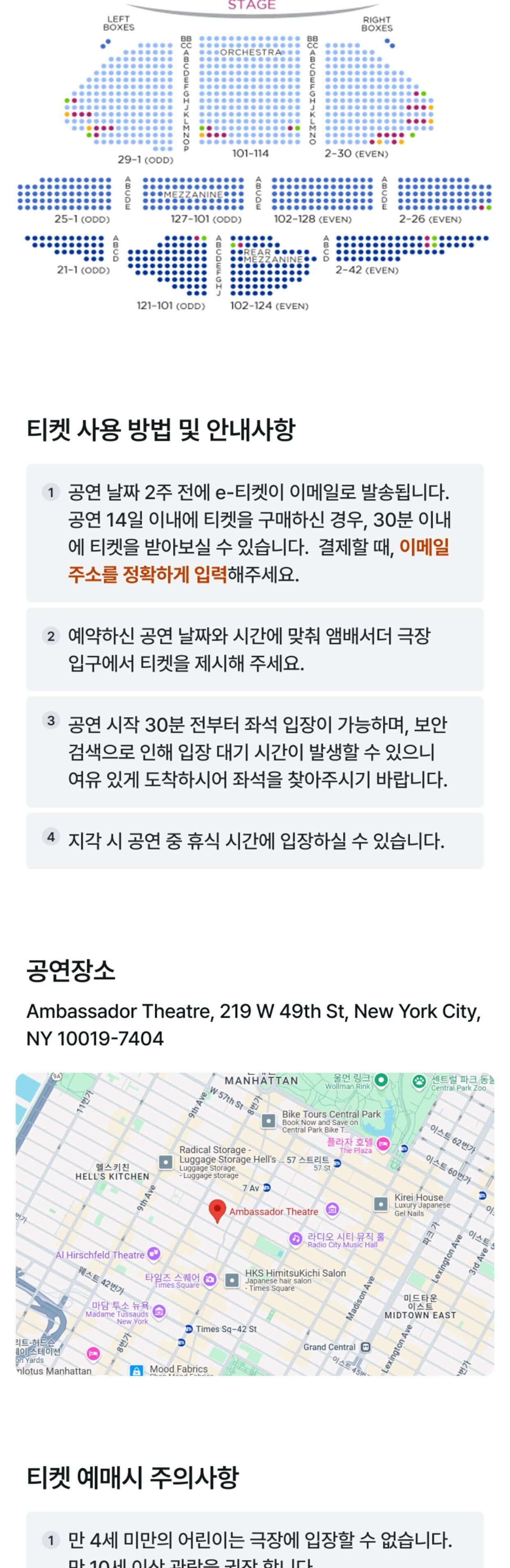This screenshot has height=1568, width=510.
Task: Tap the red Ambassador Theatre map pin
Action: click(x=217, y=1210)
